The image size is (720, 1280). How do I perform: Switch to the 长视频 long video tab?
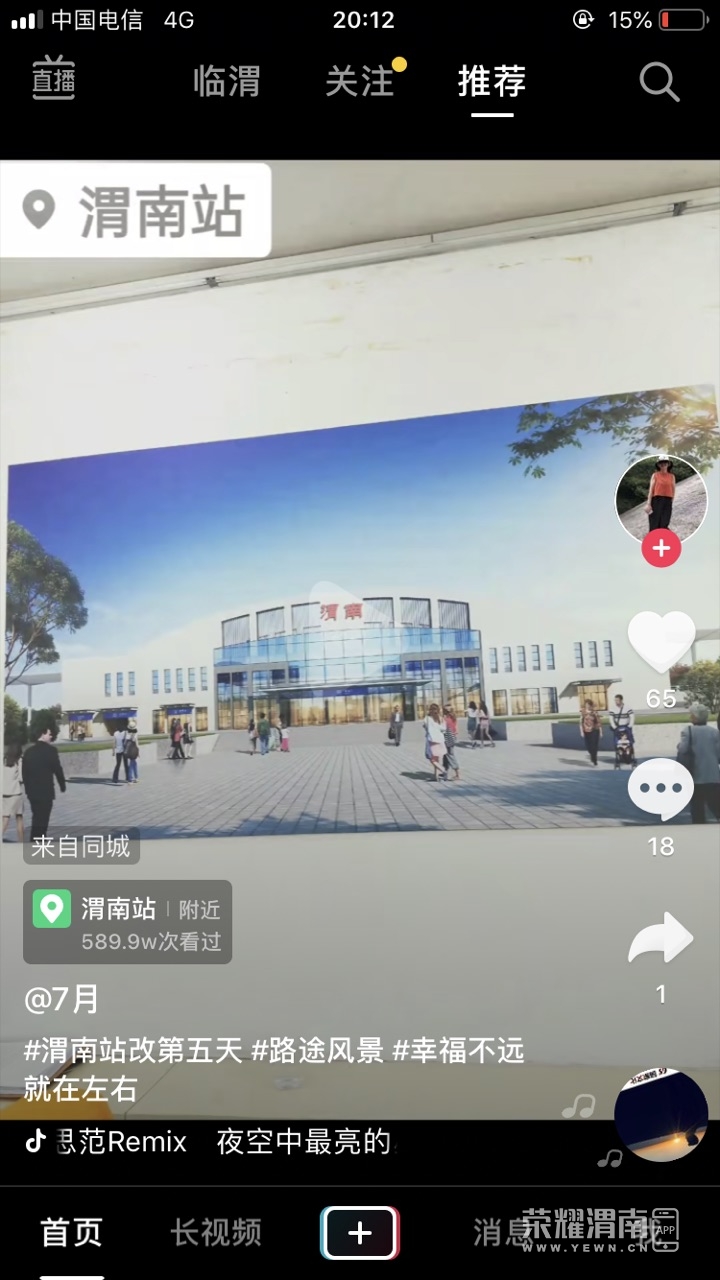point(216,1233)
